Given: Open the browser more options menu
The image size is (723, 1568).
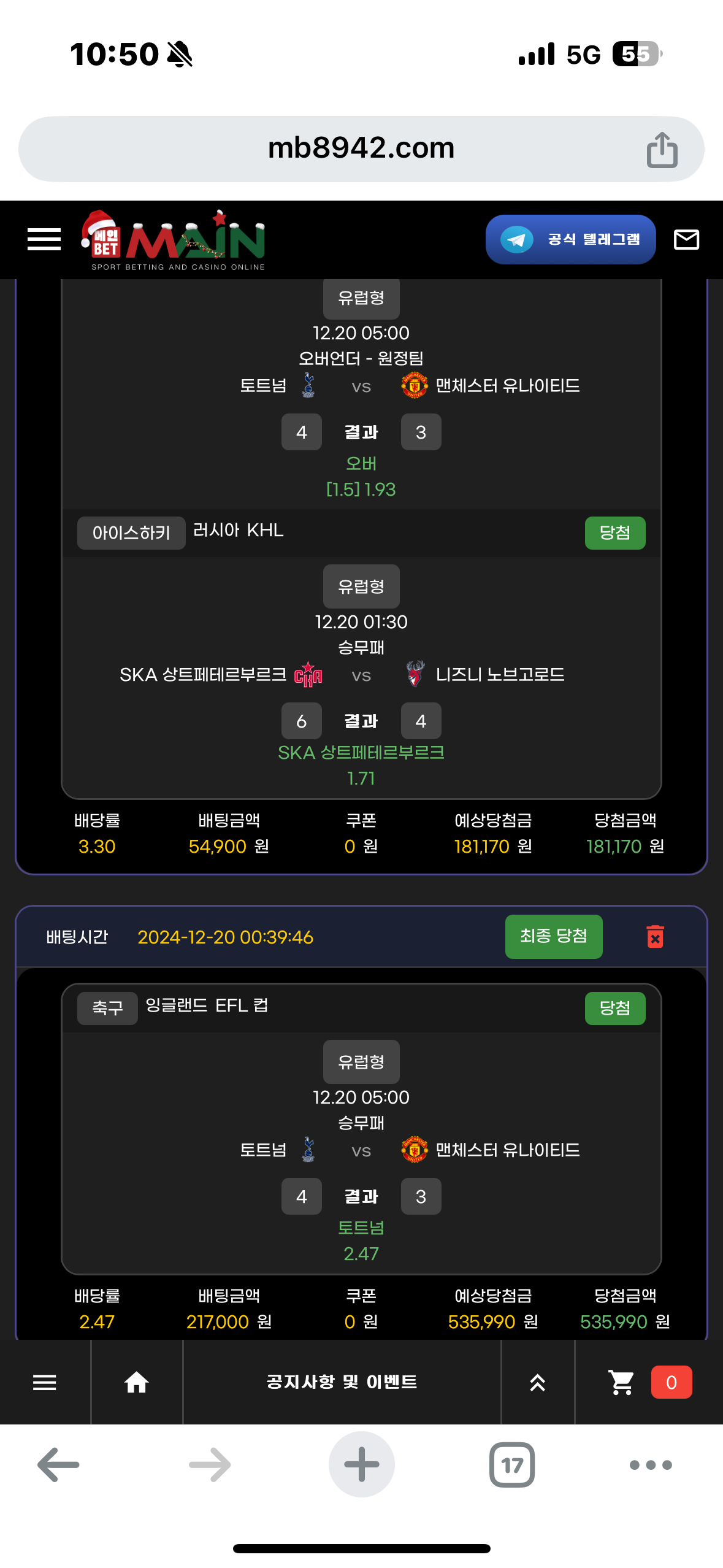Looking at the screenshot, I should (650, 1465).
